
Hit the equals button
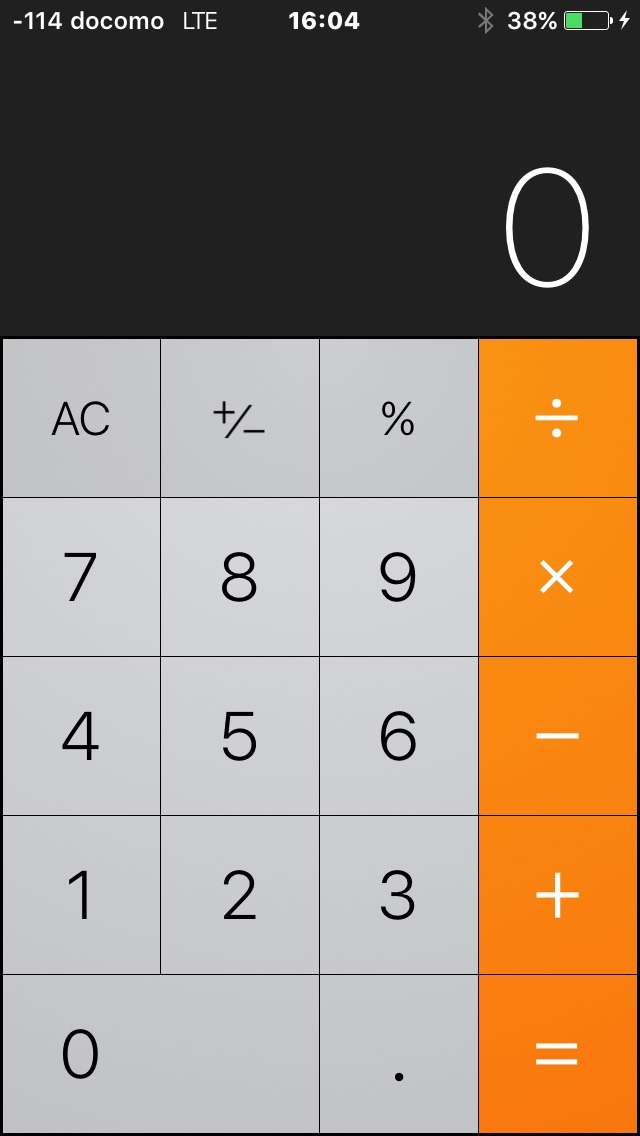[558, 1054]
